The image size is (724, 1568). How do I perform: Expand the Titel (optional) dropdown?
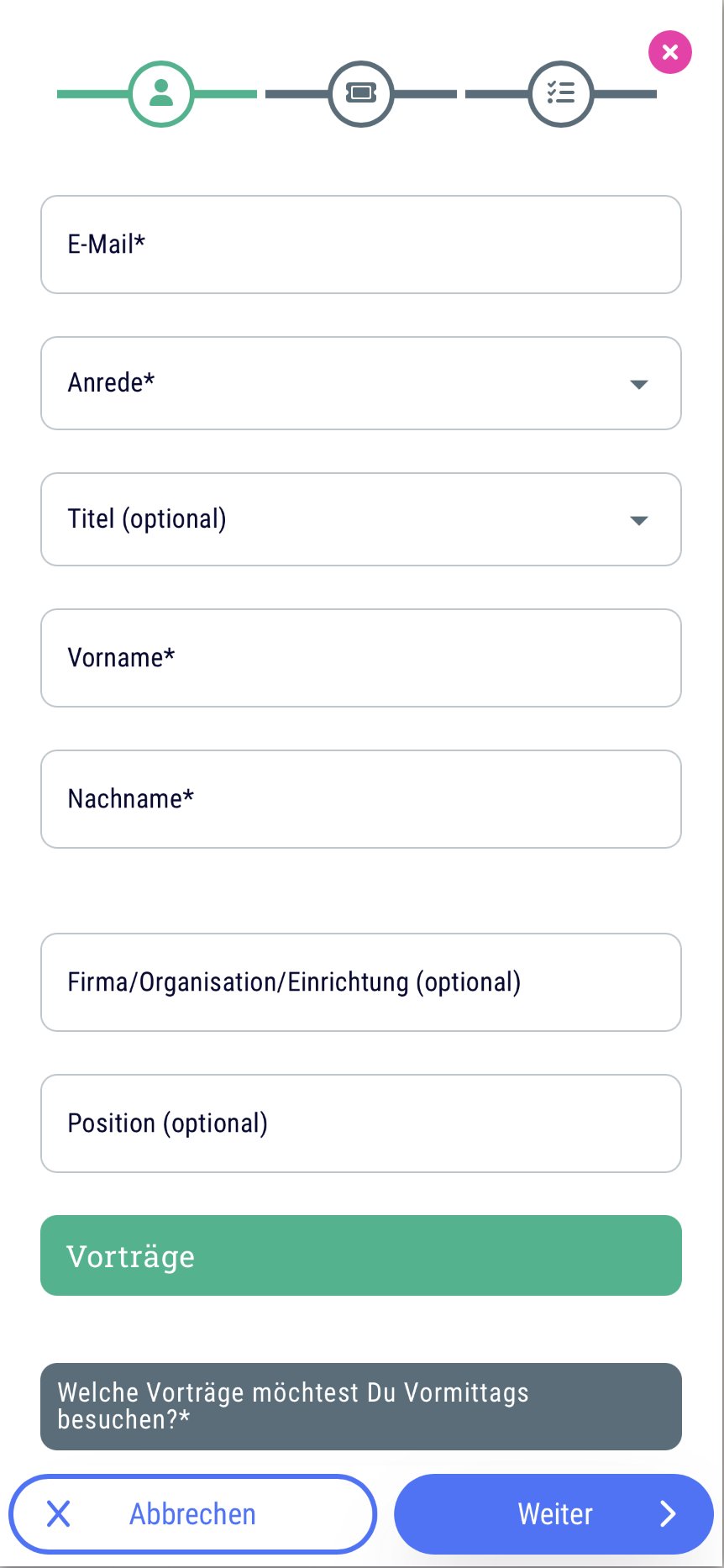coord(361,519)
